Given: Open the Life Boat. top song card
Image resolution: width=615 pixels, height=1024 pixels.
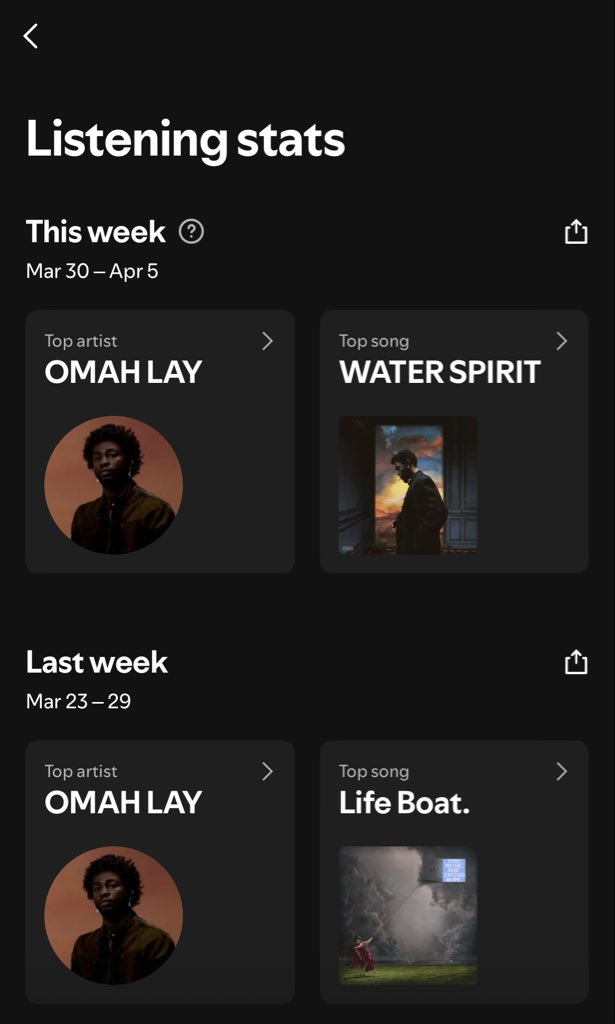Looking at the screenshot, I should click(454, 871).
